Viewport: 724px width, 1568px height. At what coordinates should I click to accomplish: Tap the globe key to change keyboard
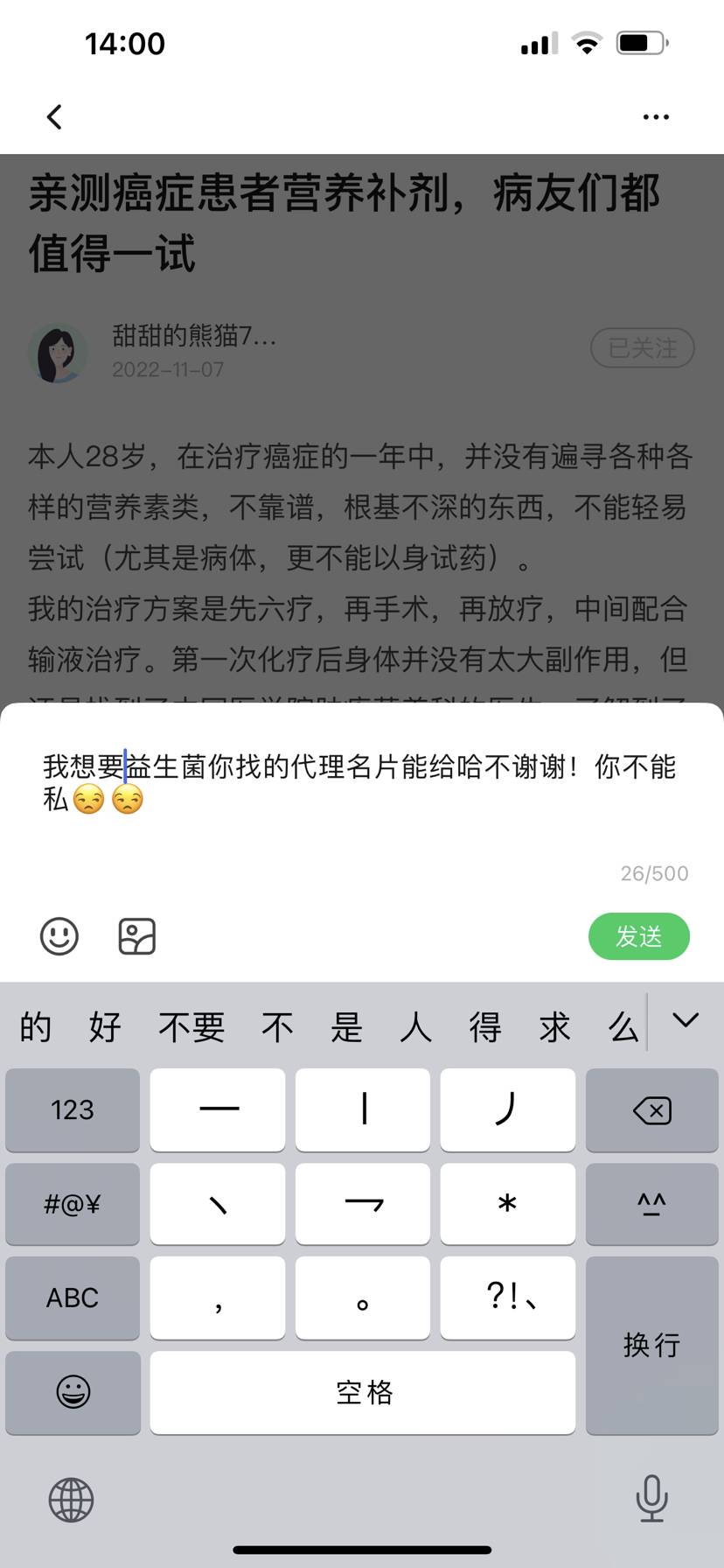coord(71,1500)
